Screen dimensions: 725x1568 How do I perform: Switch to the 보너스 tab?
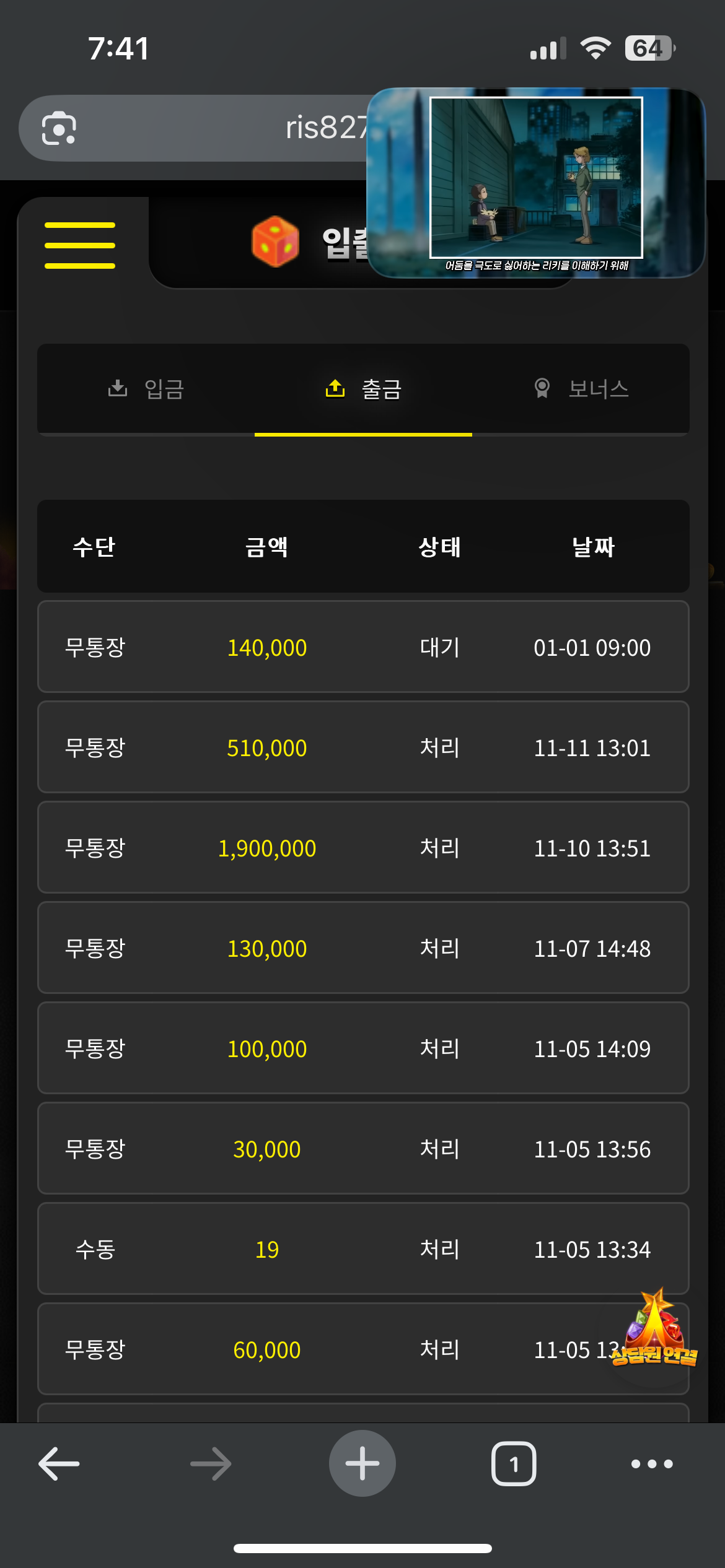click(x=581, y=389)
